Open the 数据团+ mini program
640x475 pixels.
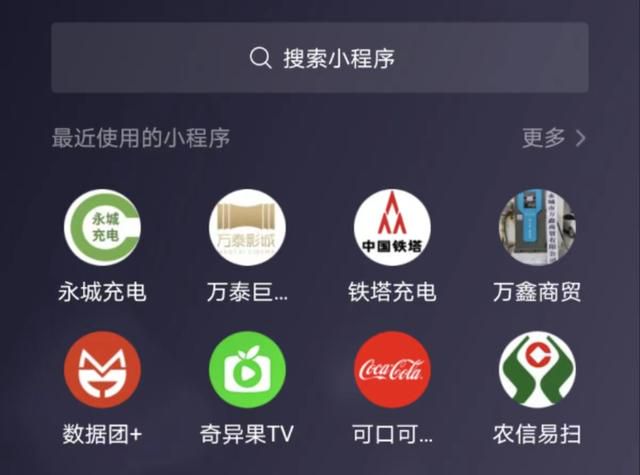(x=102, y=370)
